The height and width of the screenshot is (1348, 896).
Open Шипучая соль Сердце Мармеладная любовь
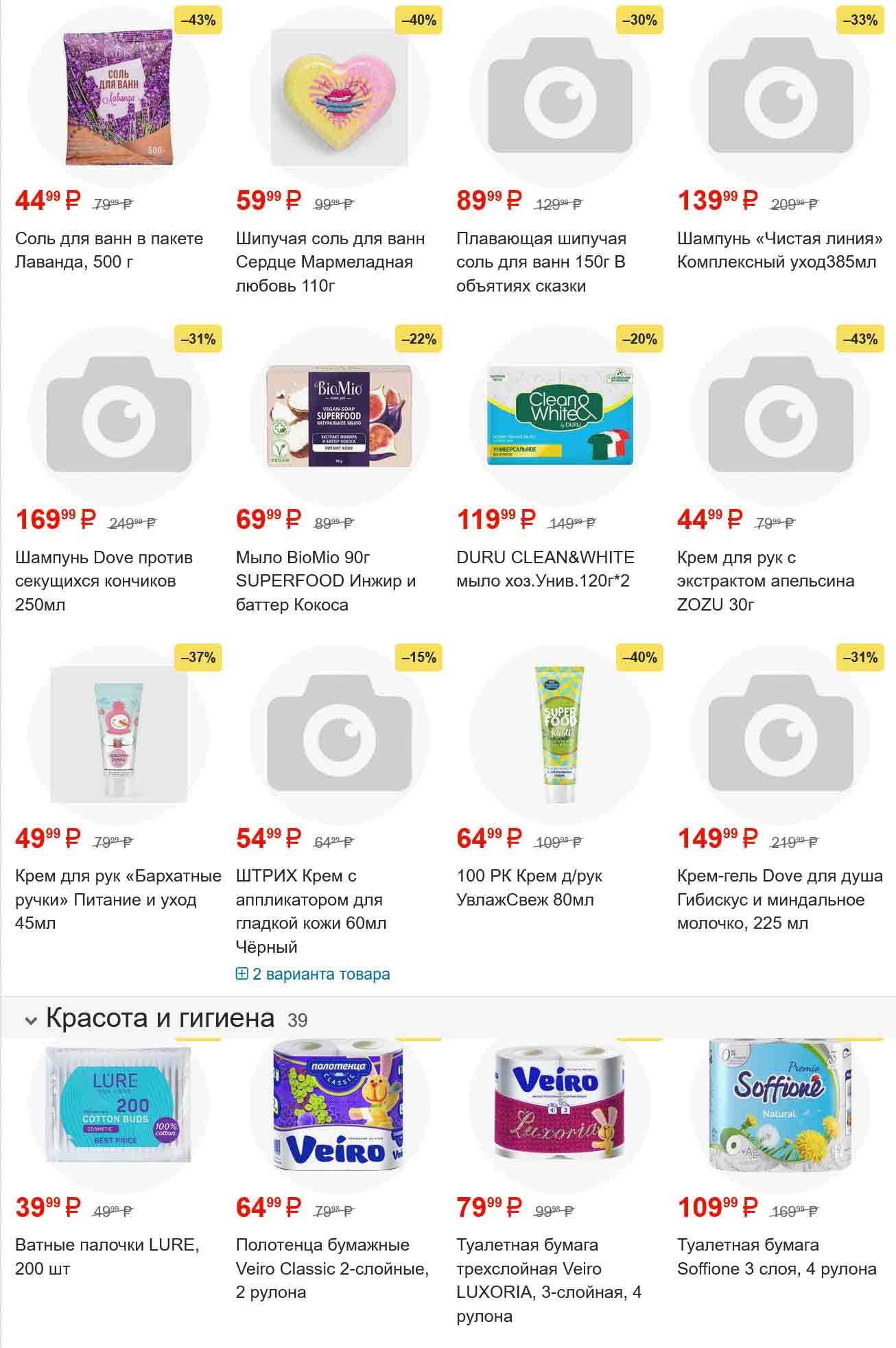click(x=330, y=261)
